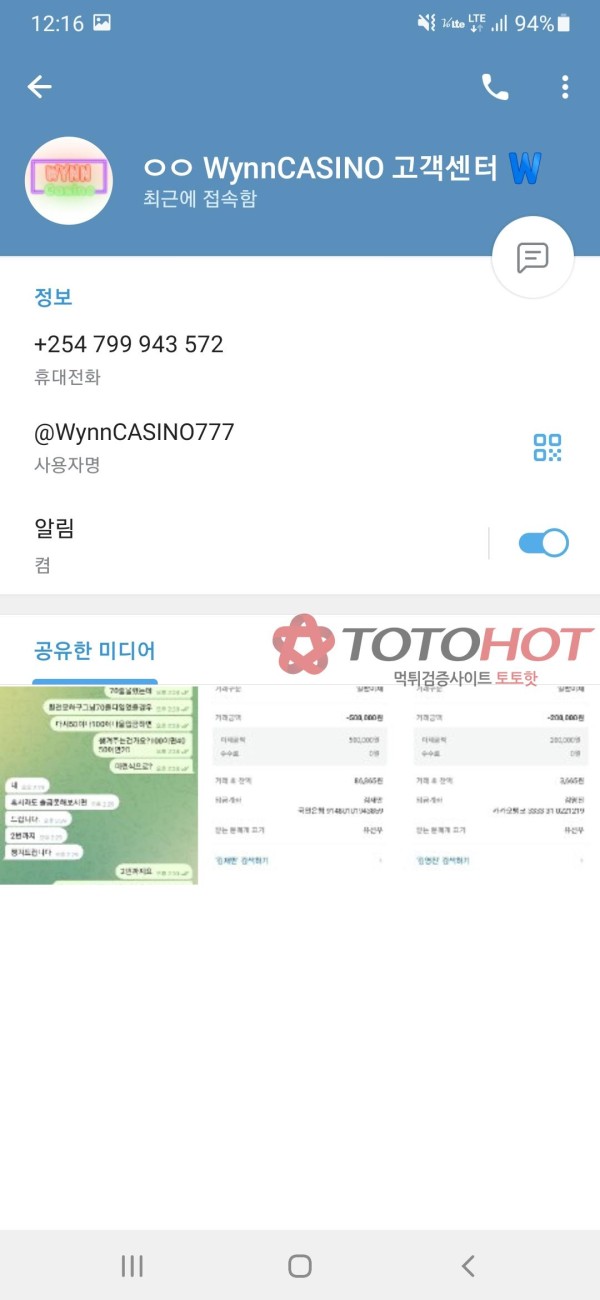The image size is (600, 1300).
Task: Open the -500,000원 transfer receipt image
Action: pos(300,785)
